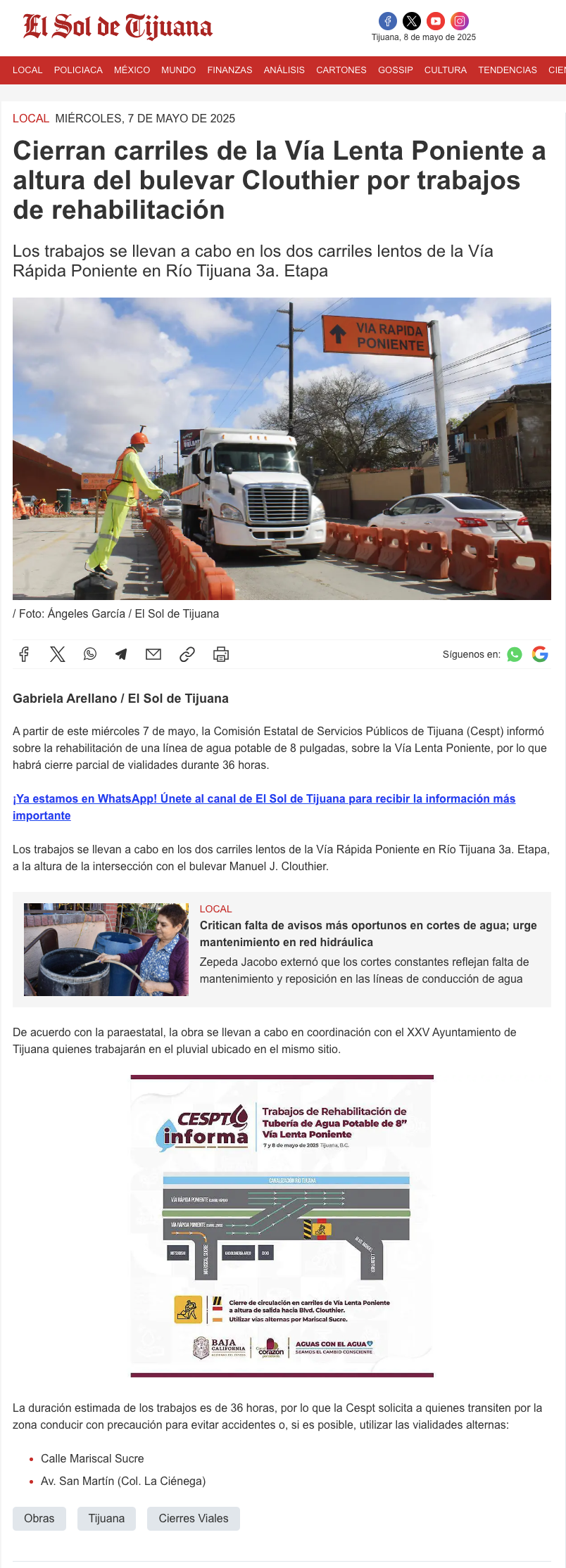Image resolution: width=566 pixels, height=1568 pixels.
Task: Open related story about cortes de agua
Action: (368, 933)
